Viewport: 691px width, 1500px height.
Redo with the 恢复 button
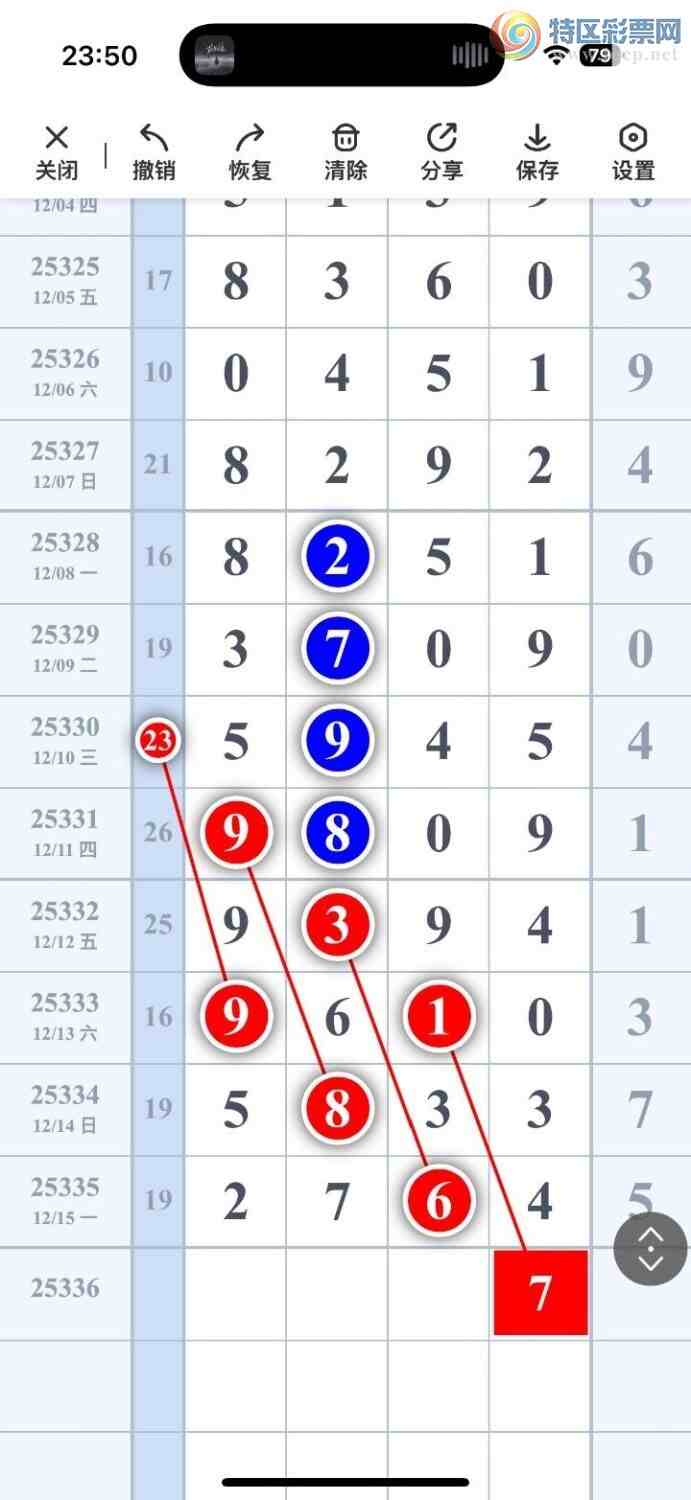[249, 152]
